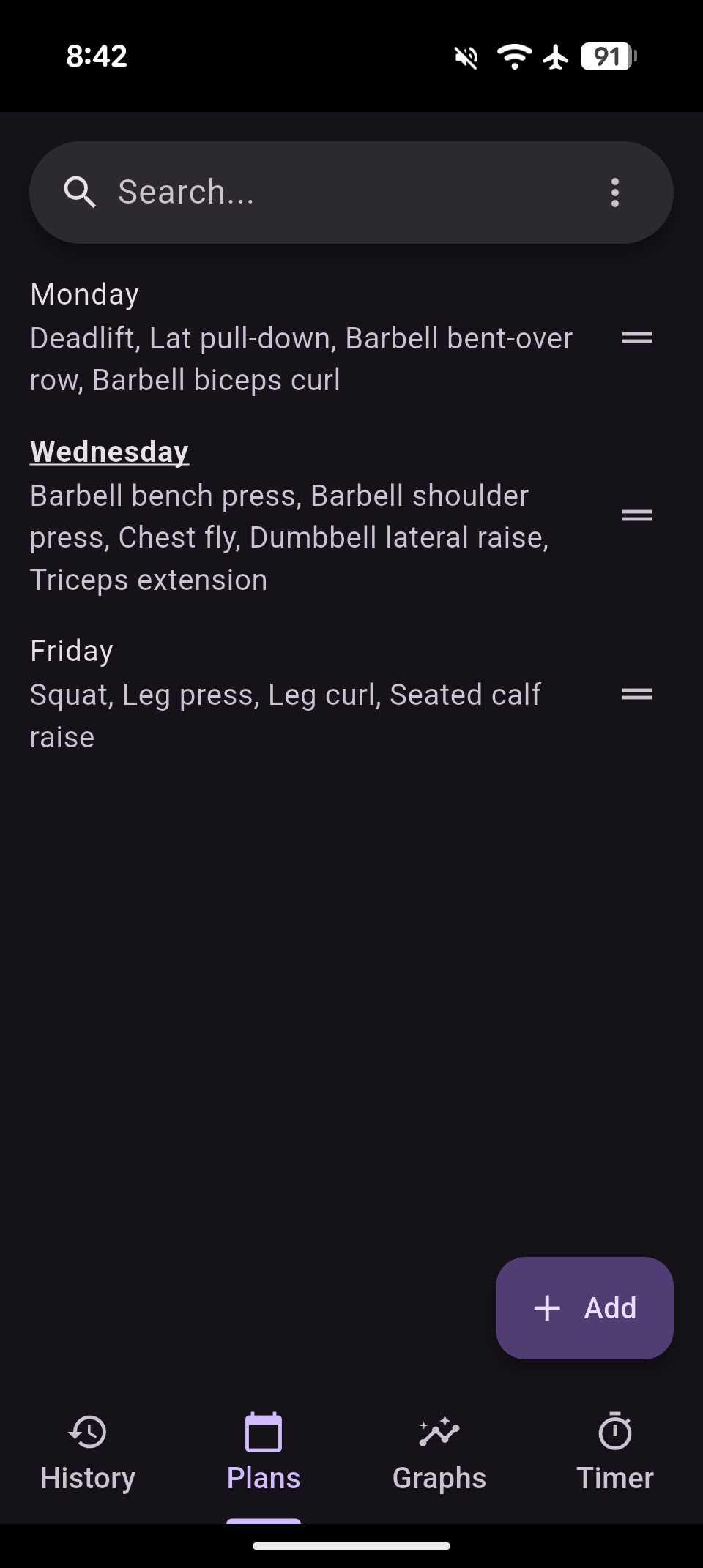Image resolution: width=703 pixels, height=1568 pixels.
Task: Grab the drag handle next to Monday plan
Action: (636, 337)
